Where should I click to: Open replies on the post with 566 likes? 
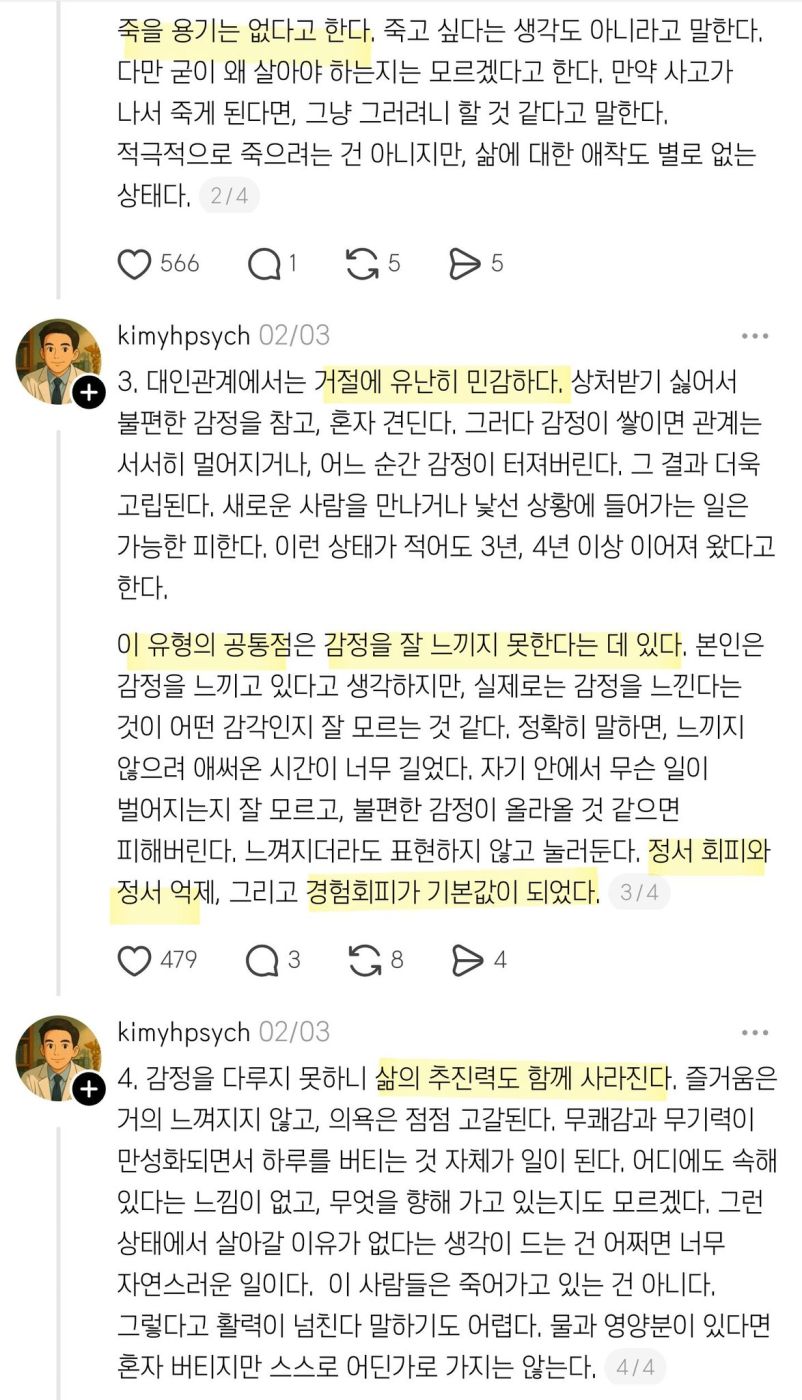coord(263,264)
